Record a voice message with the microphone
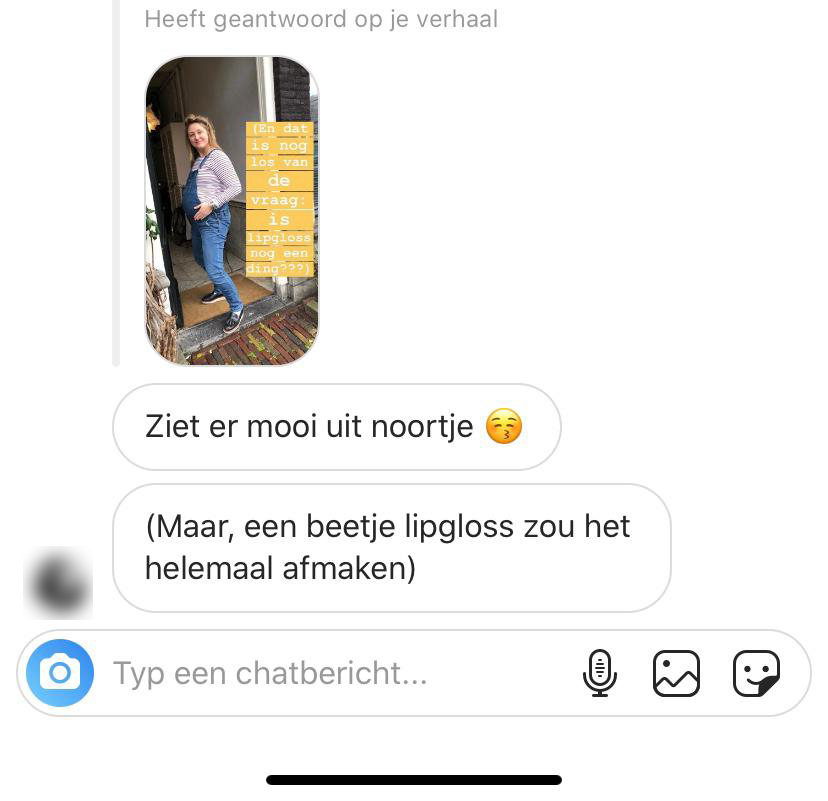Screen dimensions: 828x801 (599, 673)
